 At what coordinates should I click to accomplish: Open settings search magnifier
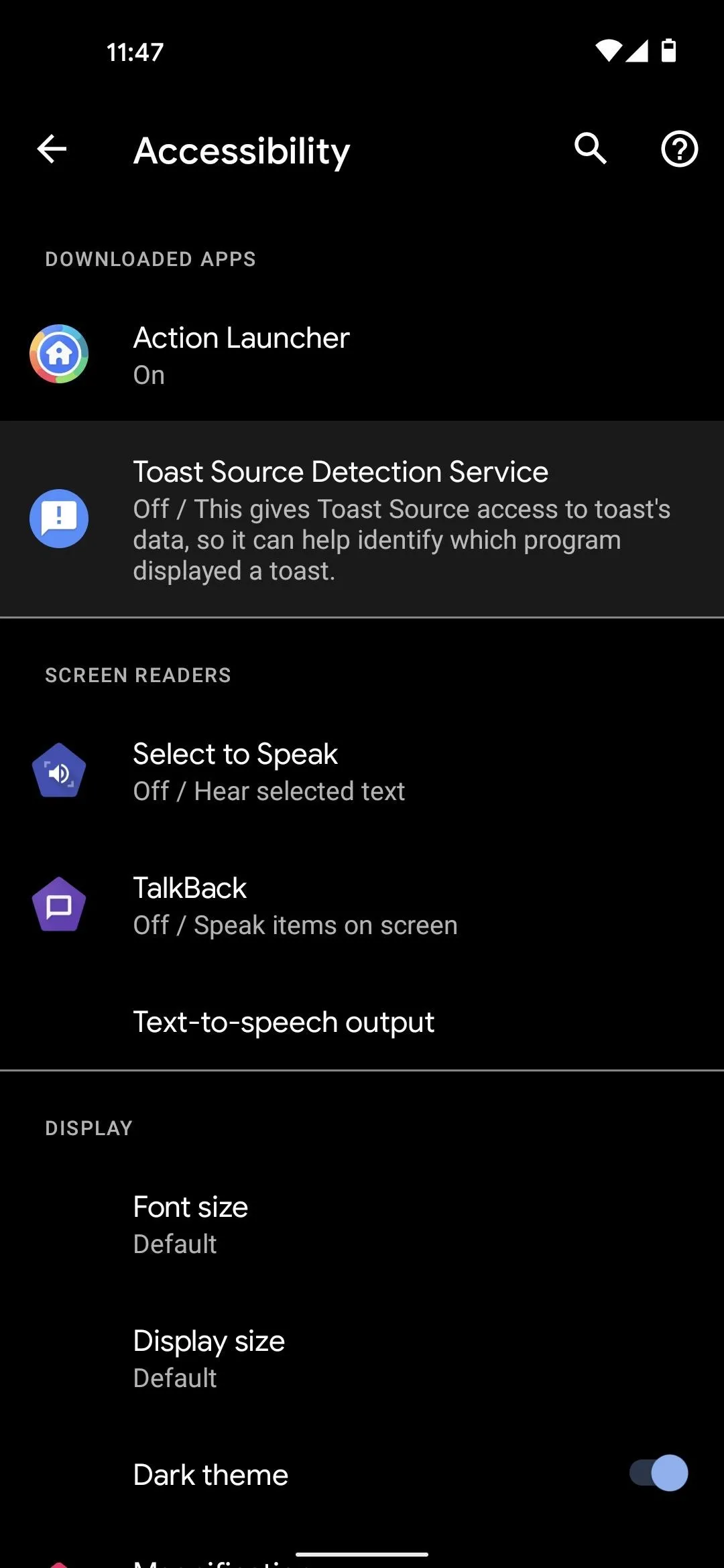[x=591, y=149]
